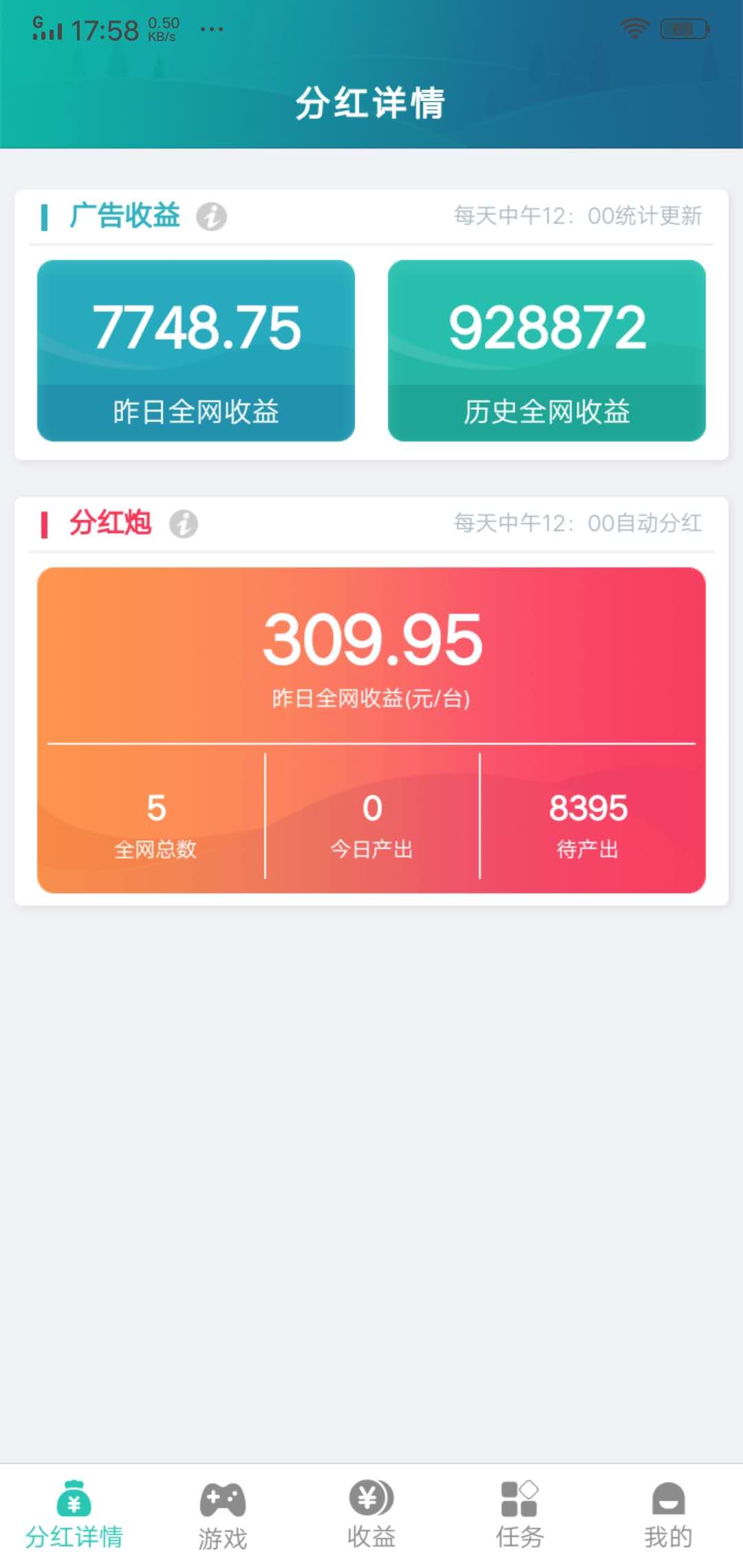Screen dimensions: 743x1568
Task: Tap the Wi-Fi icon in status bar
Action: tap(632, 29)
